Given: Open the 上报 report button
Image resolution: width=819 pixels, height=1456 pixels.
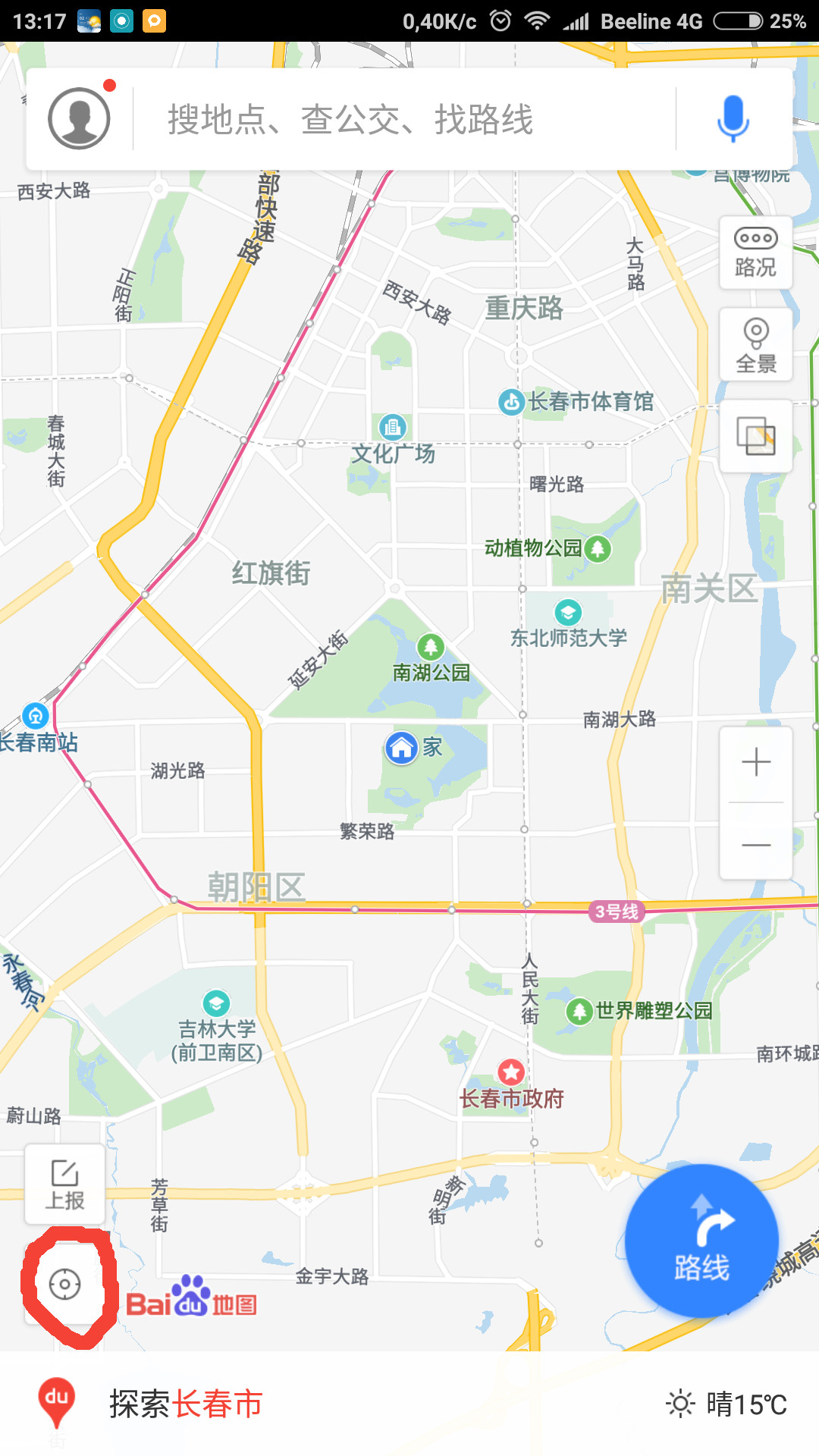Looking at the screenshot, I should pyautogui.click(x=64, y=1184).
